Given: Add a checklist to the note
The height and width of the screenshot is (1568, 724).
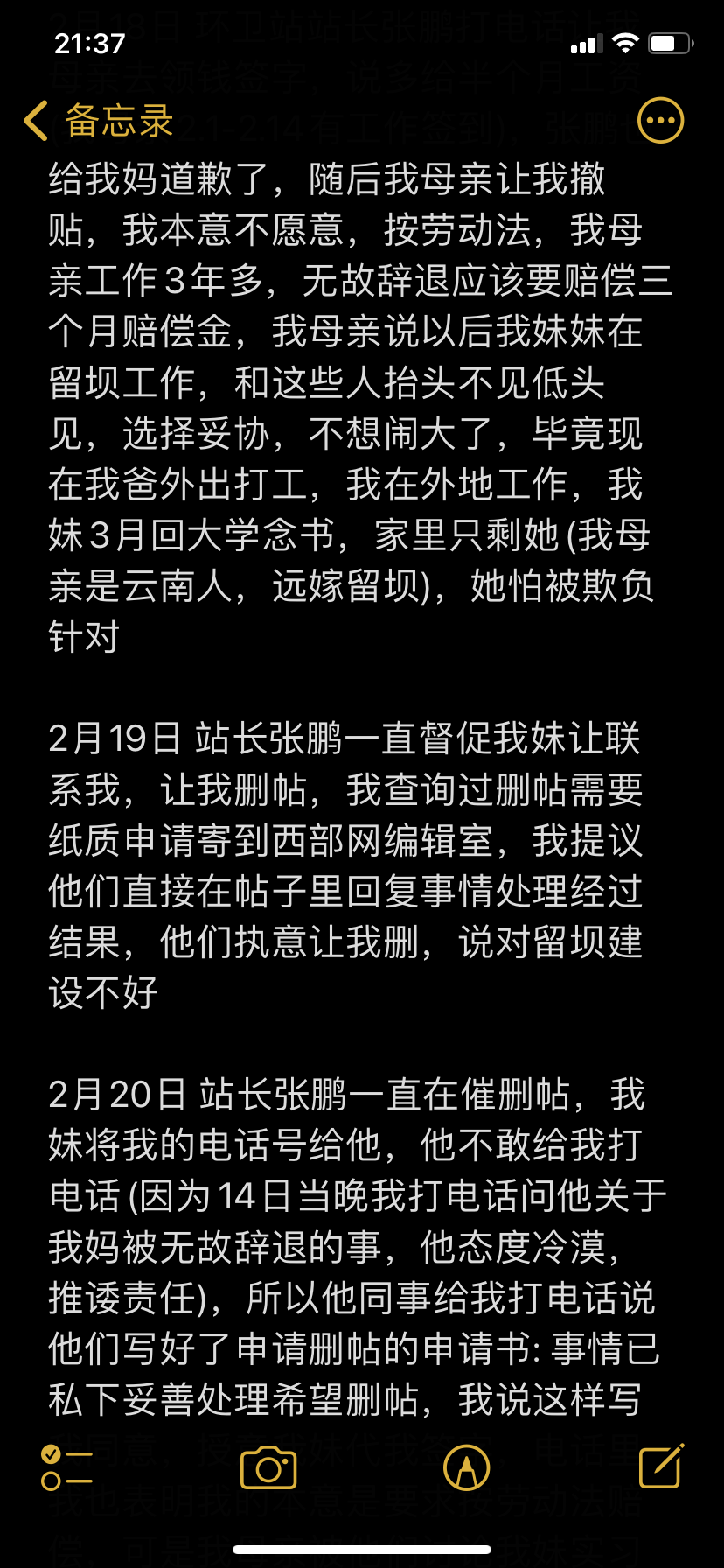Looking at the screenshot, I should (x=66, y=1467).
